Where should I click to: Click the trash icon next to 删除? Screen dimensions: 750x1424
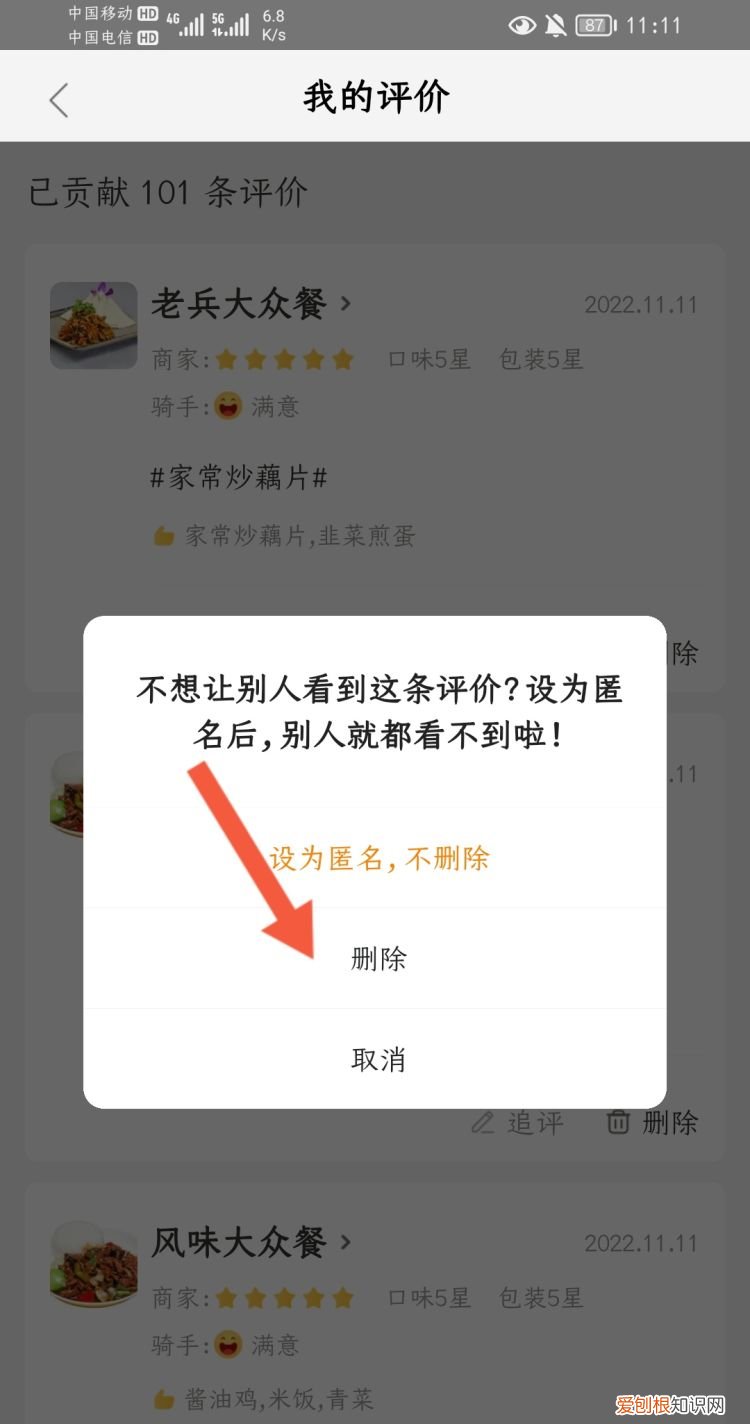pyautogui.click(x=619, y=1122)
